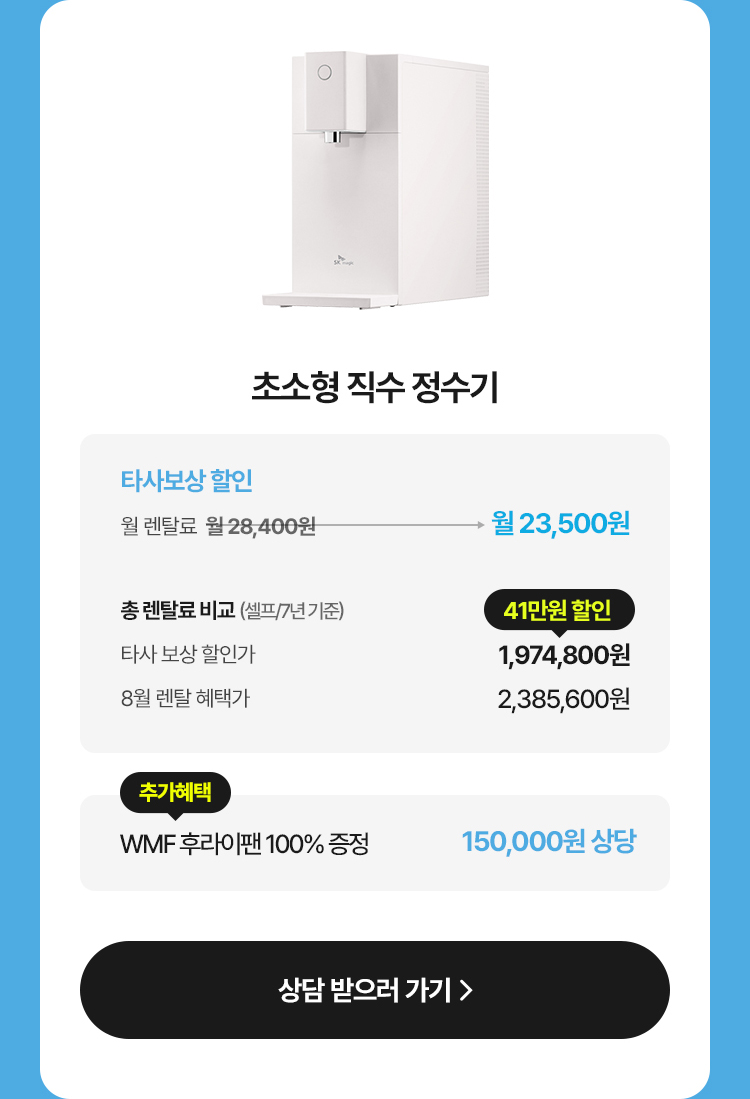
Task: Tap the 상담 받으러 가기 button
Action: [375, 990]
